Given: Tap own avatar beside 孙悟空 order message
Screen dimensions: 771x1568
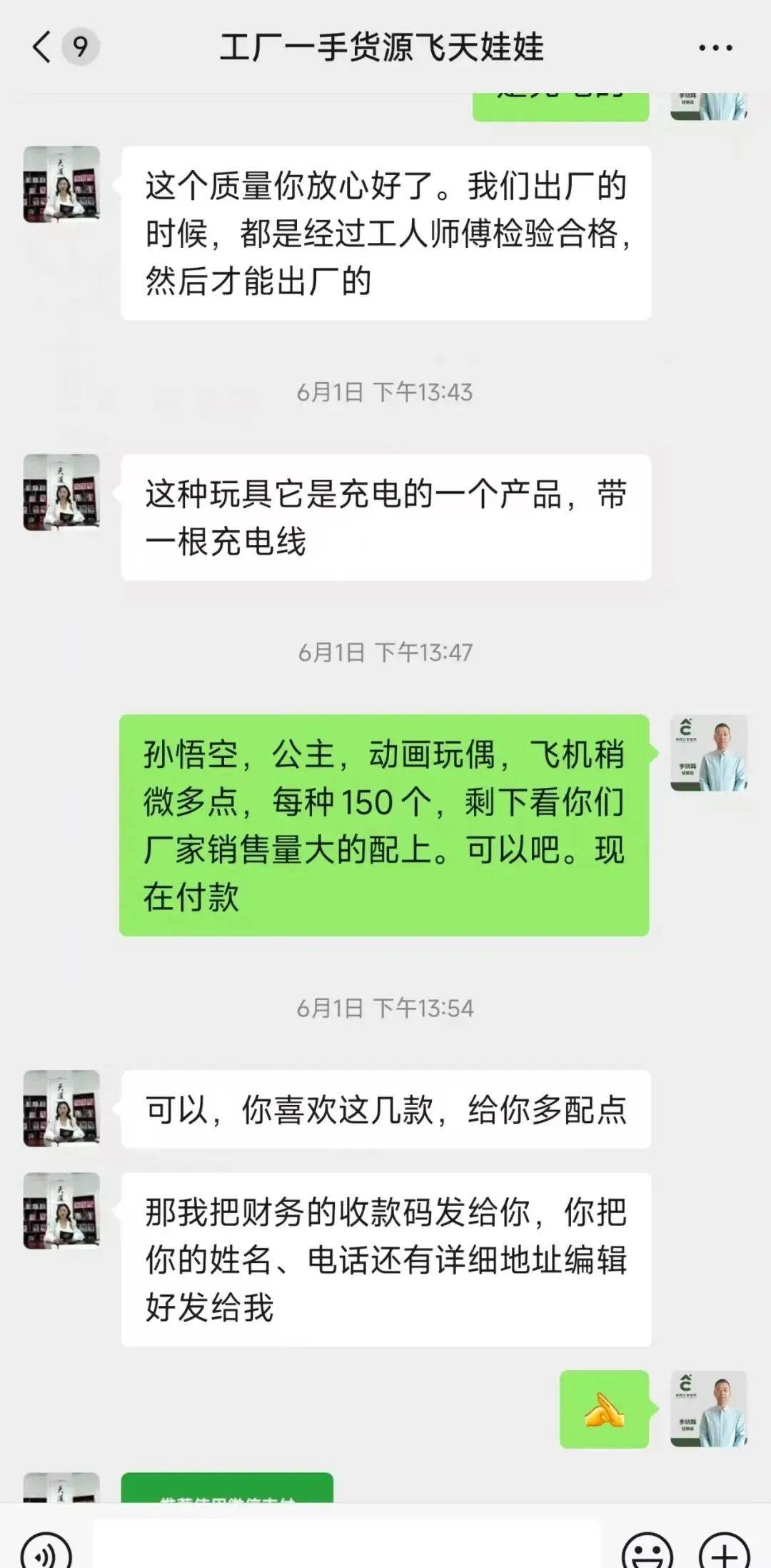Looking at the screenshot, I should [x=708, y=753].
